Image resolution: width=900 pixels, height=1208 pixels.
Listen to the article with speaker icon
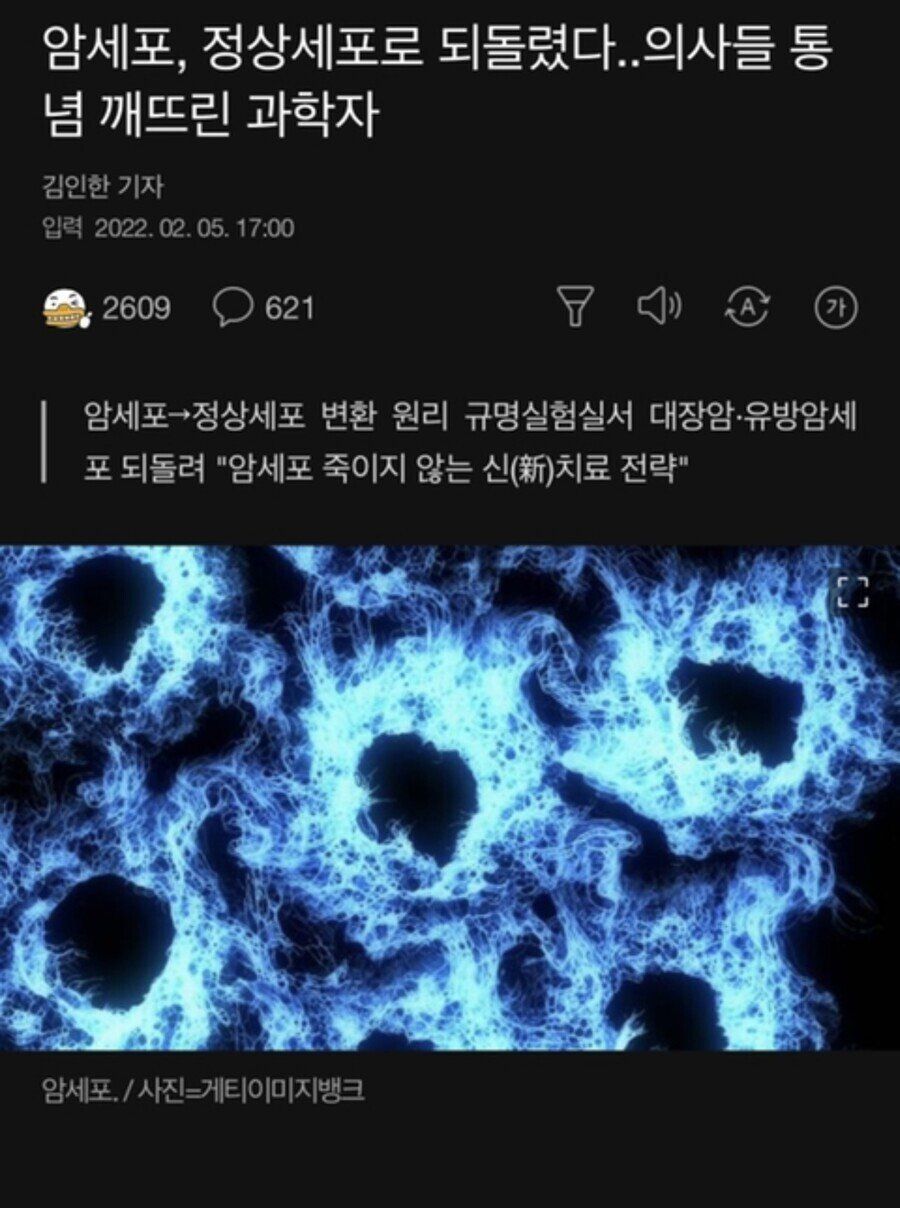tap(659, 306)
